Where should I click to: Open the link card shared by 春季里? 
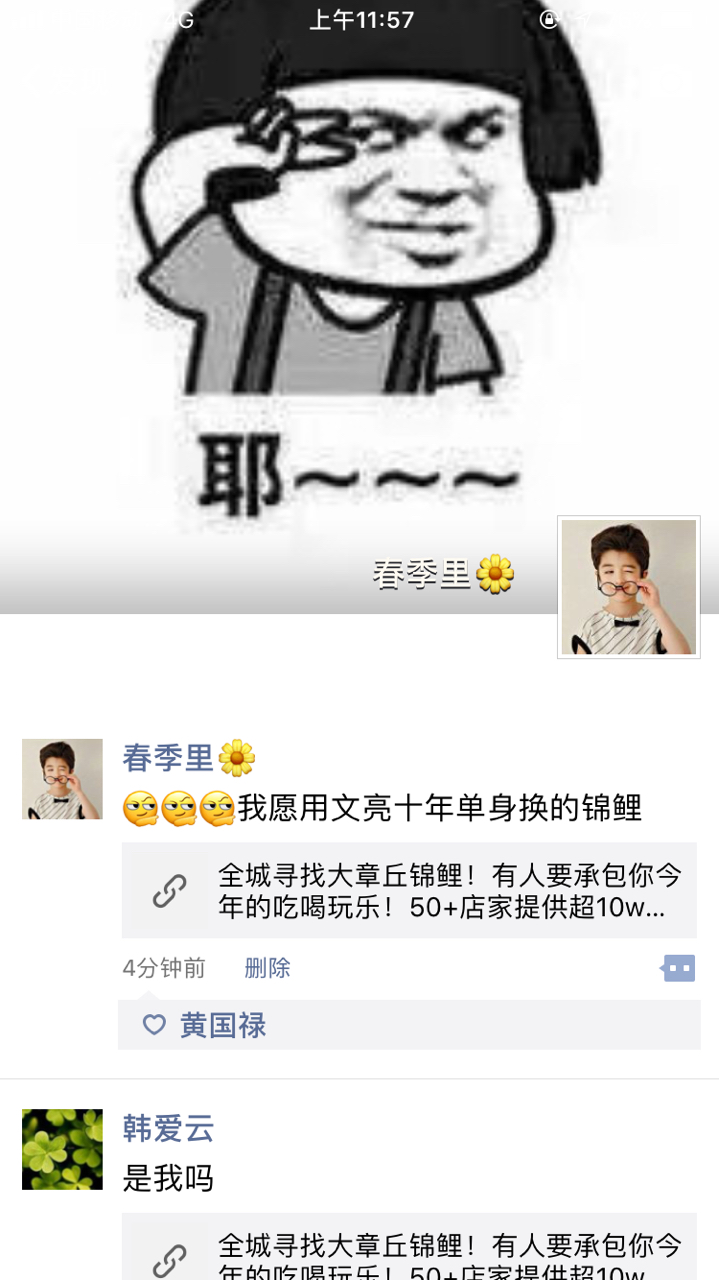tap(408, 890)
